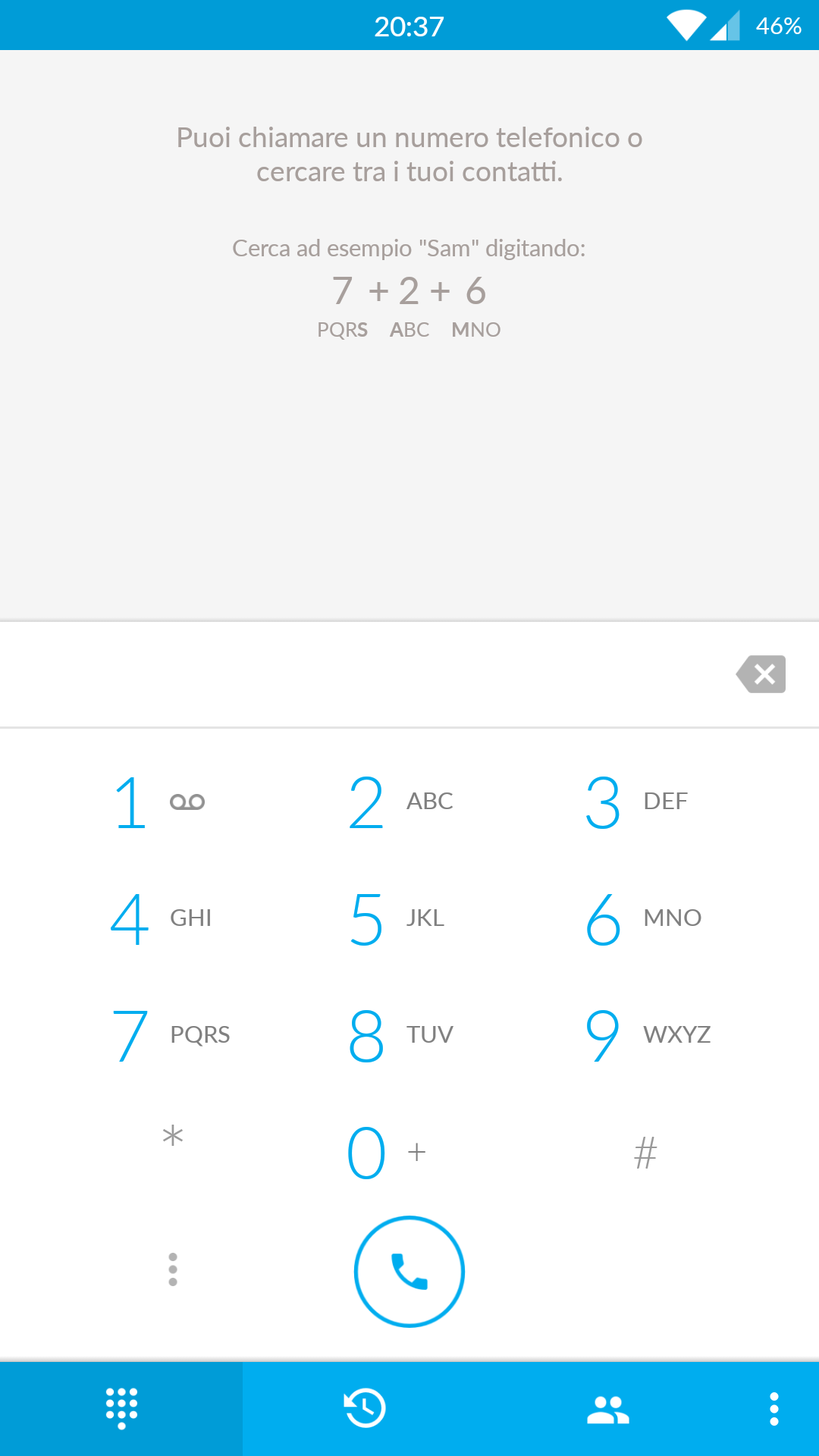The image size is (819, 1456).
Task: Tap the backspace delete icon
Action: pyautogui.click(x=761, y=674)
